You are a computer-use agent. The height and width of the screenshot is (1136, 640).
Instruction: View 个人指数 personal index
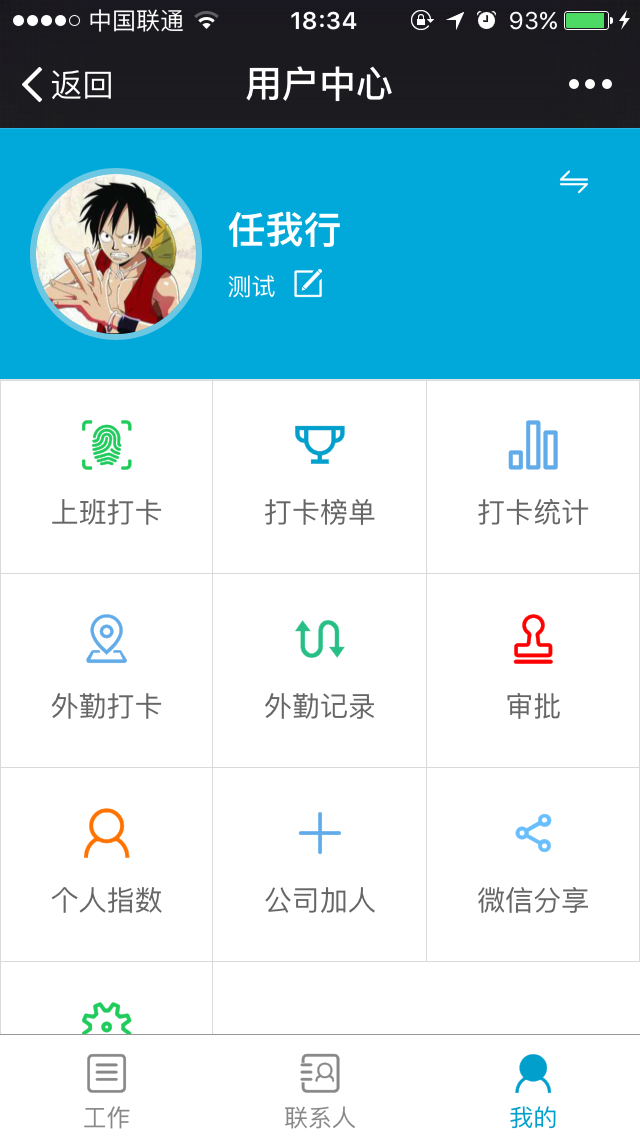107,864
